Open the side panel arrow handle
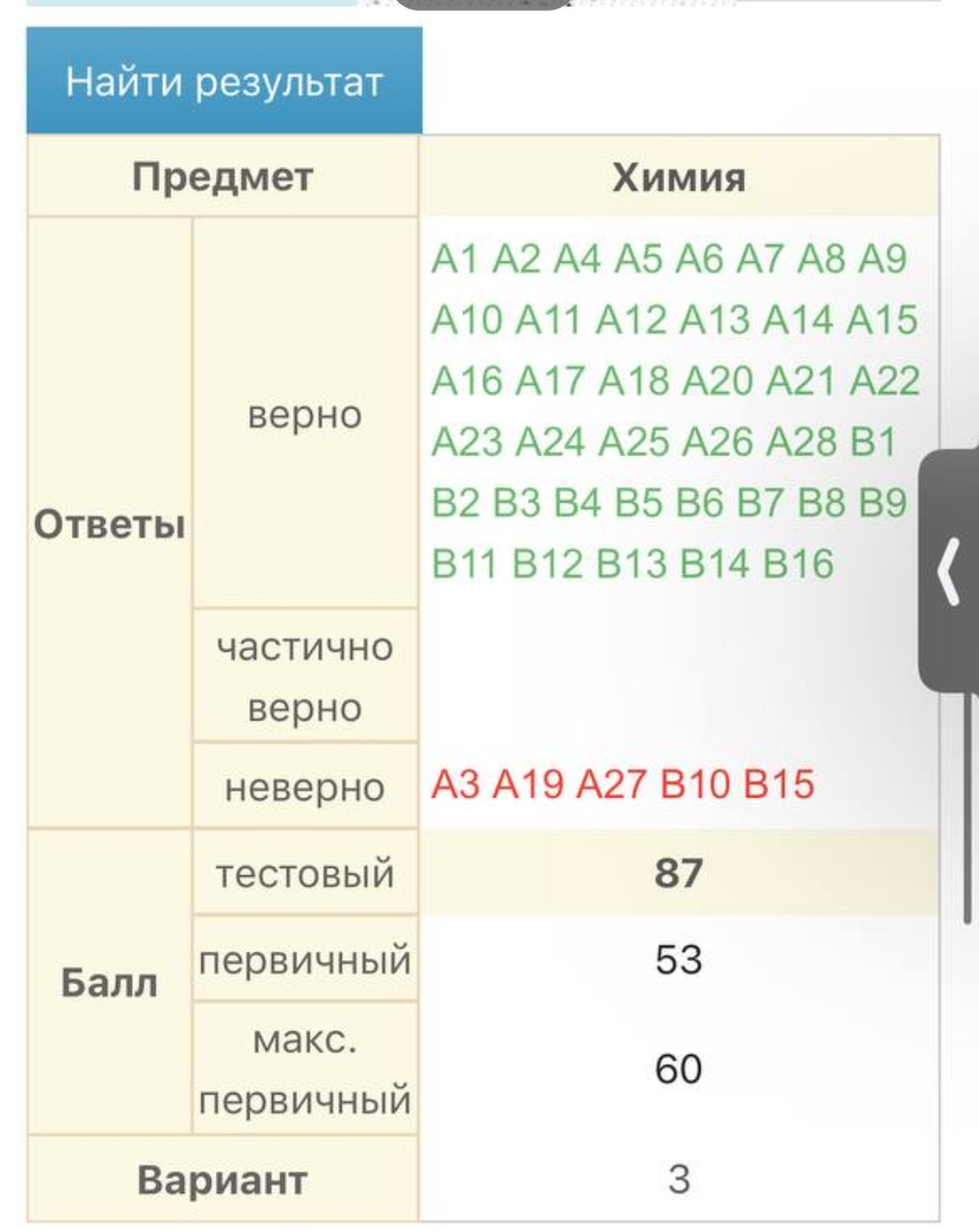 pos(949,570)
